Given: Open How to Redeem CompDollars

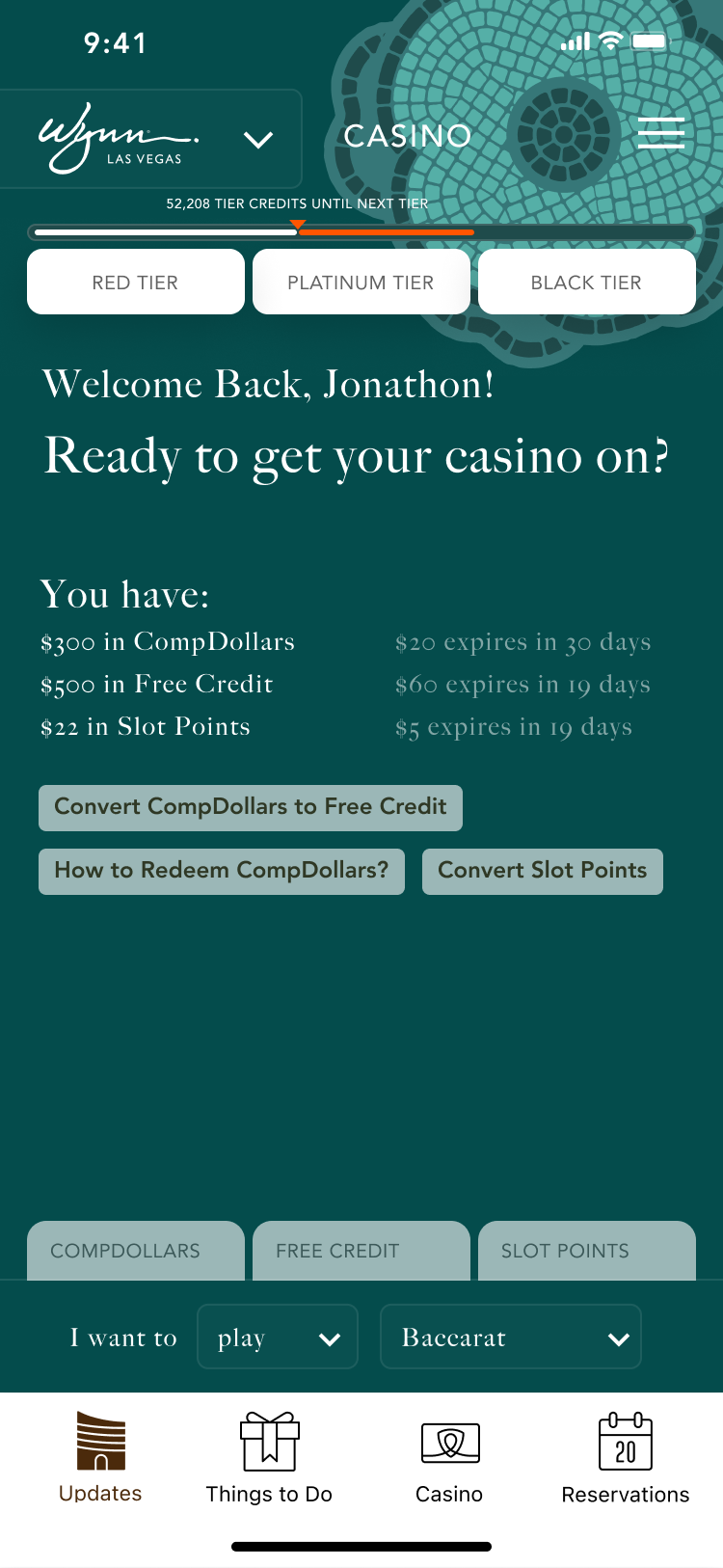Looking at the screenshot, I should click(222, 871).
